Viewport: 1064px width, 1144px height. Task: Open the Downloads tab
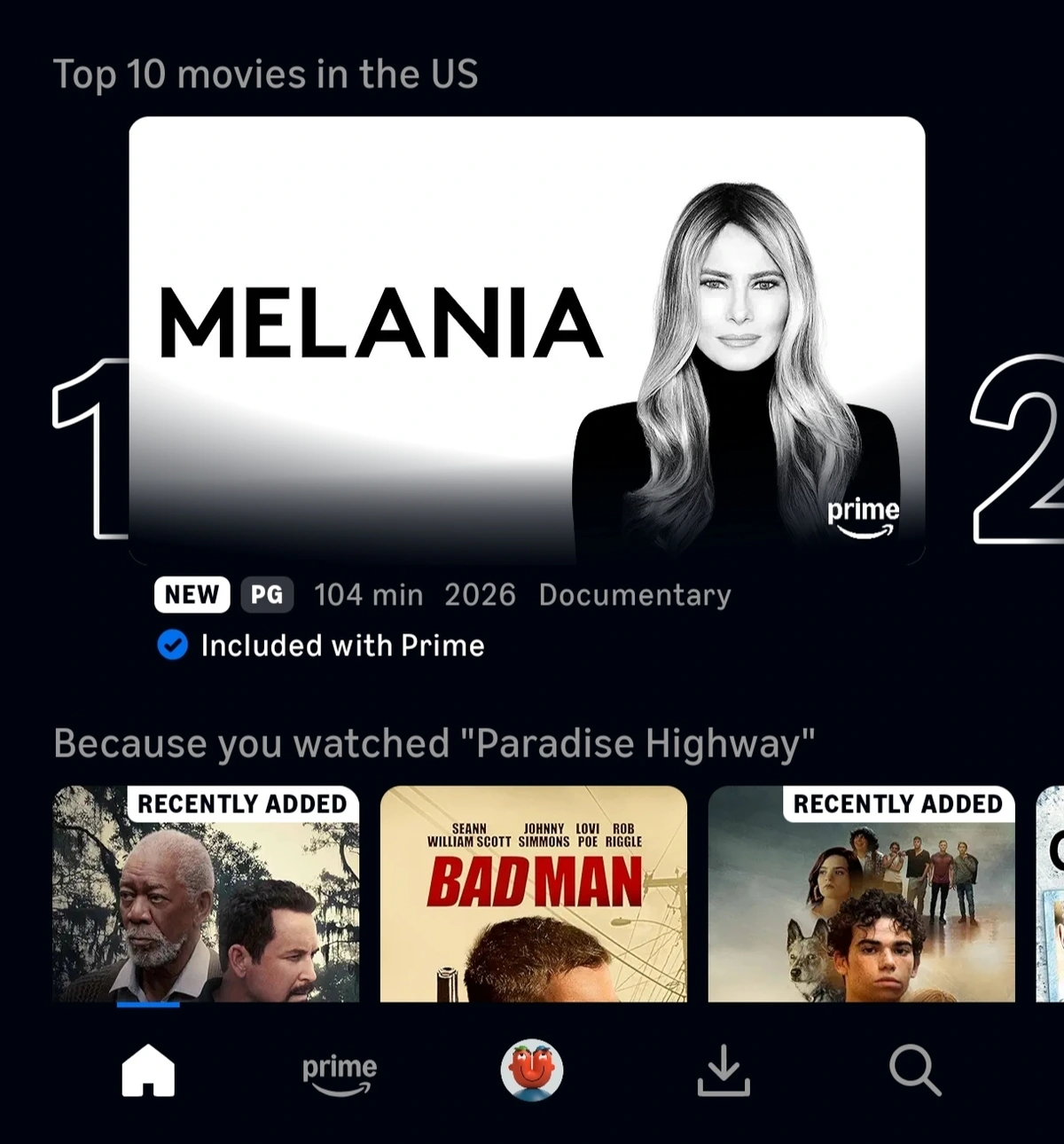[x=724, y=1070]
